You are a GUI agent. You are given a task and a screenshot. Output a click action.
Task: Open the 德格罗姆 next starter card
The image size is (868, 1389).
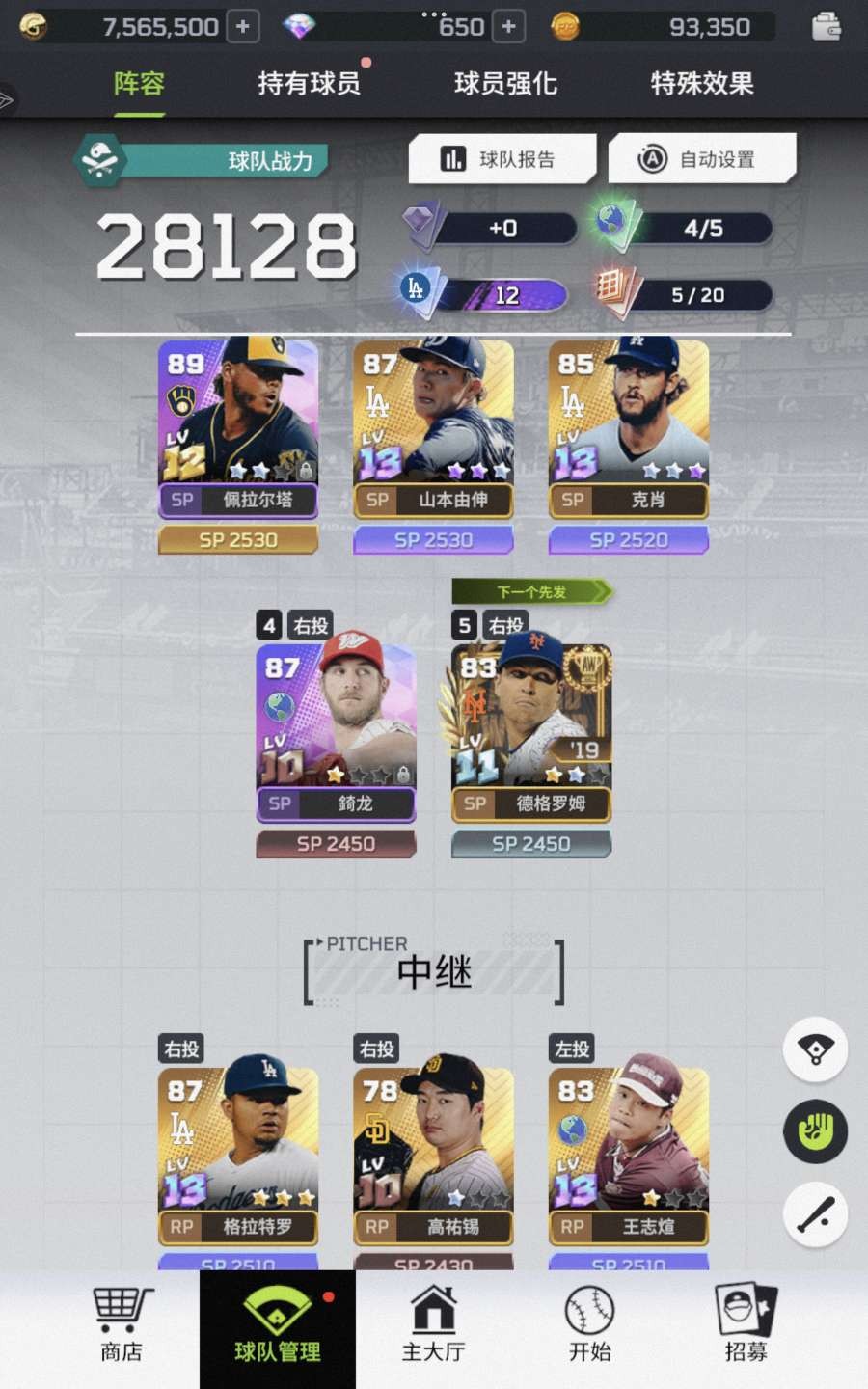pos(530,730)
